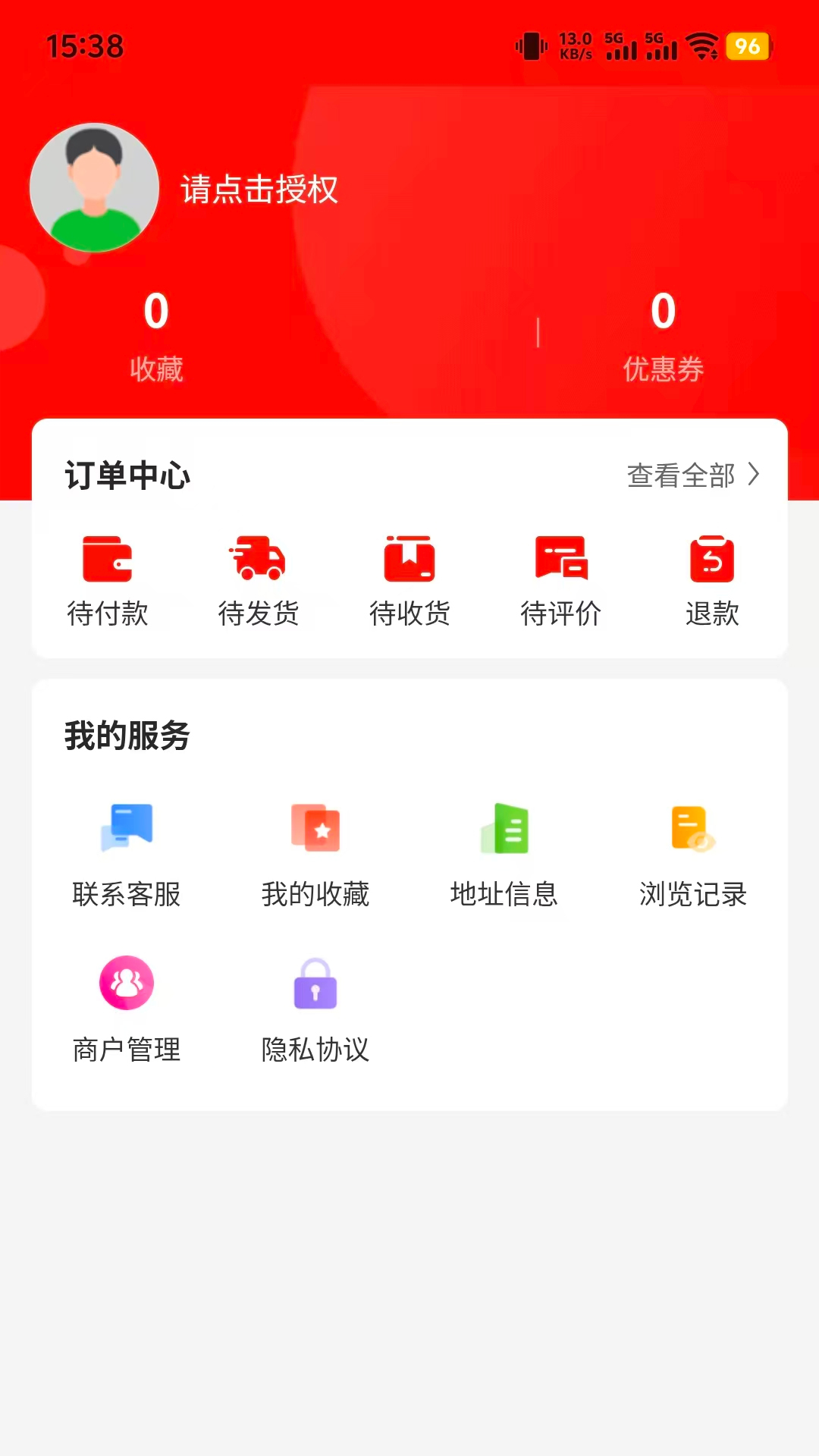This screenshot has width=819, height=1456.
Task: Open the 待付款 (pending payment) wallet icon
Action: click(x=108, y=559)
